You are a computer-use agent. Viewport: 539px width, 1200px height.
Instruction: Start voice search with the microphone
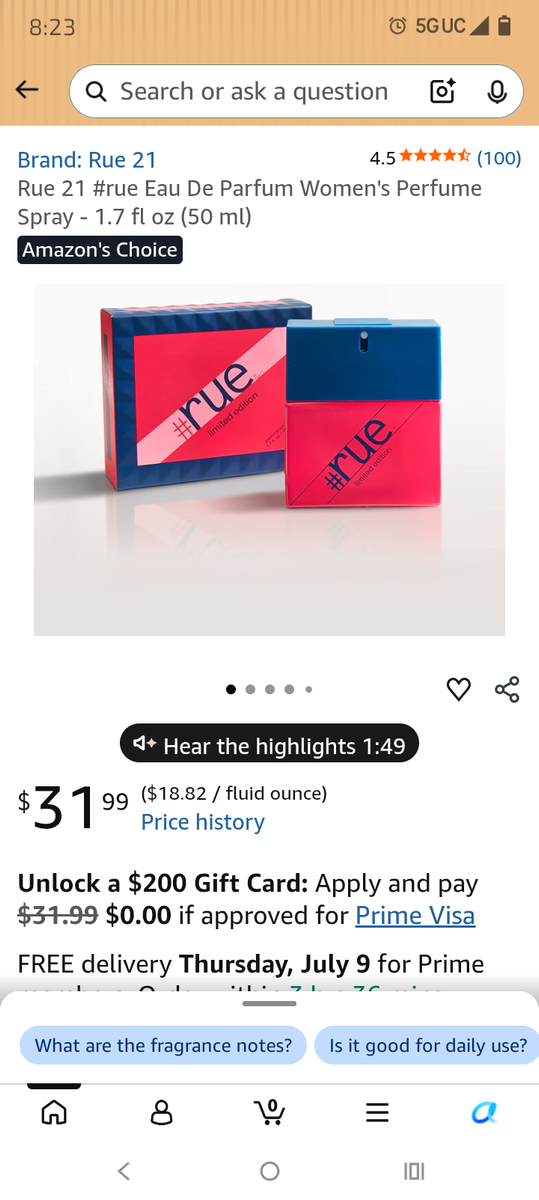[x=497, y=92]
